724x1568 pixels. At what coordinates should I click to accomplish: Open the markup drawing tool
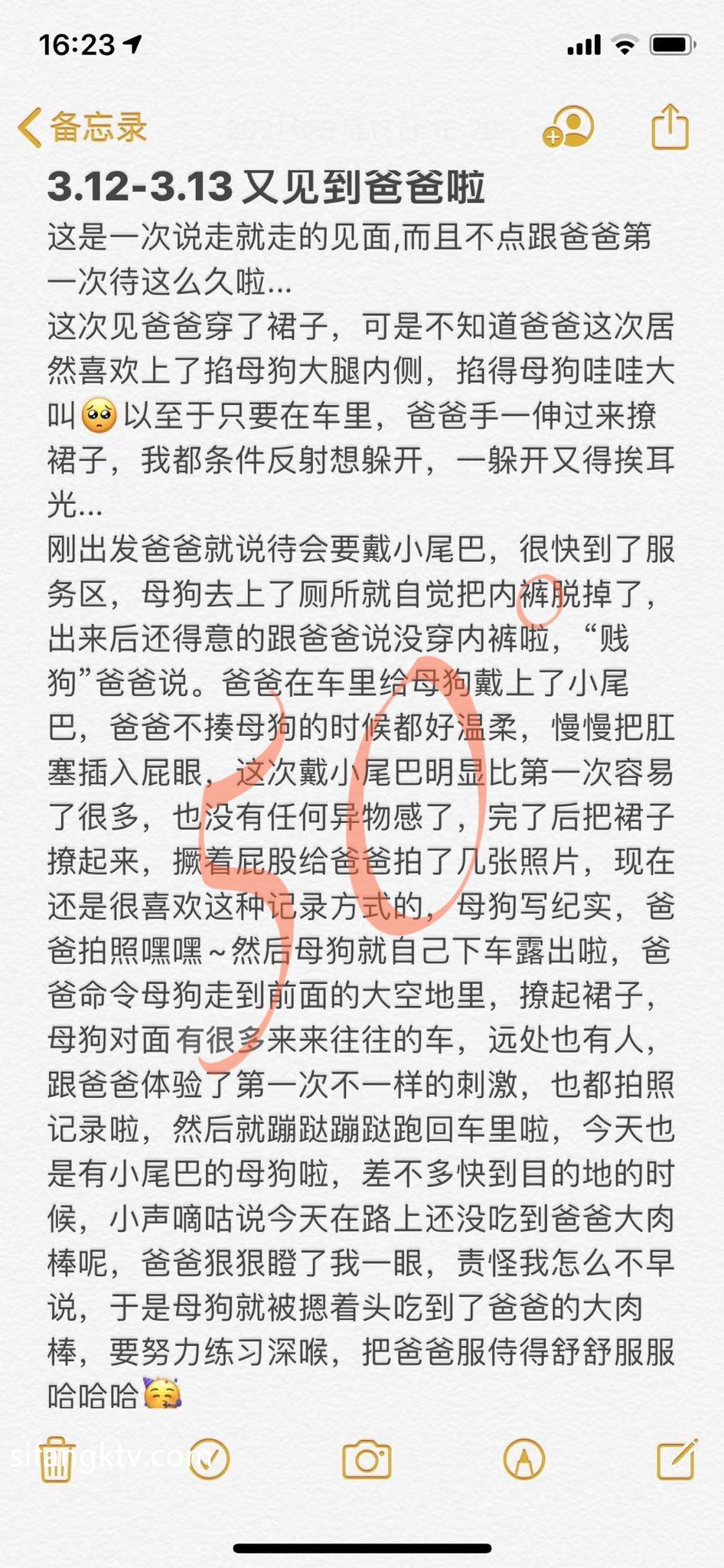[524, 1459]
